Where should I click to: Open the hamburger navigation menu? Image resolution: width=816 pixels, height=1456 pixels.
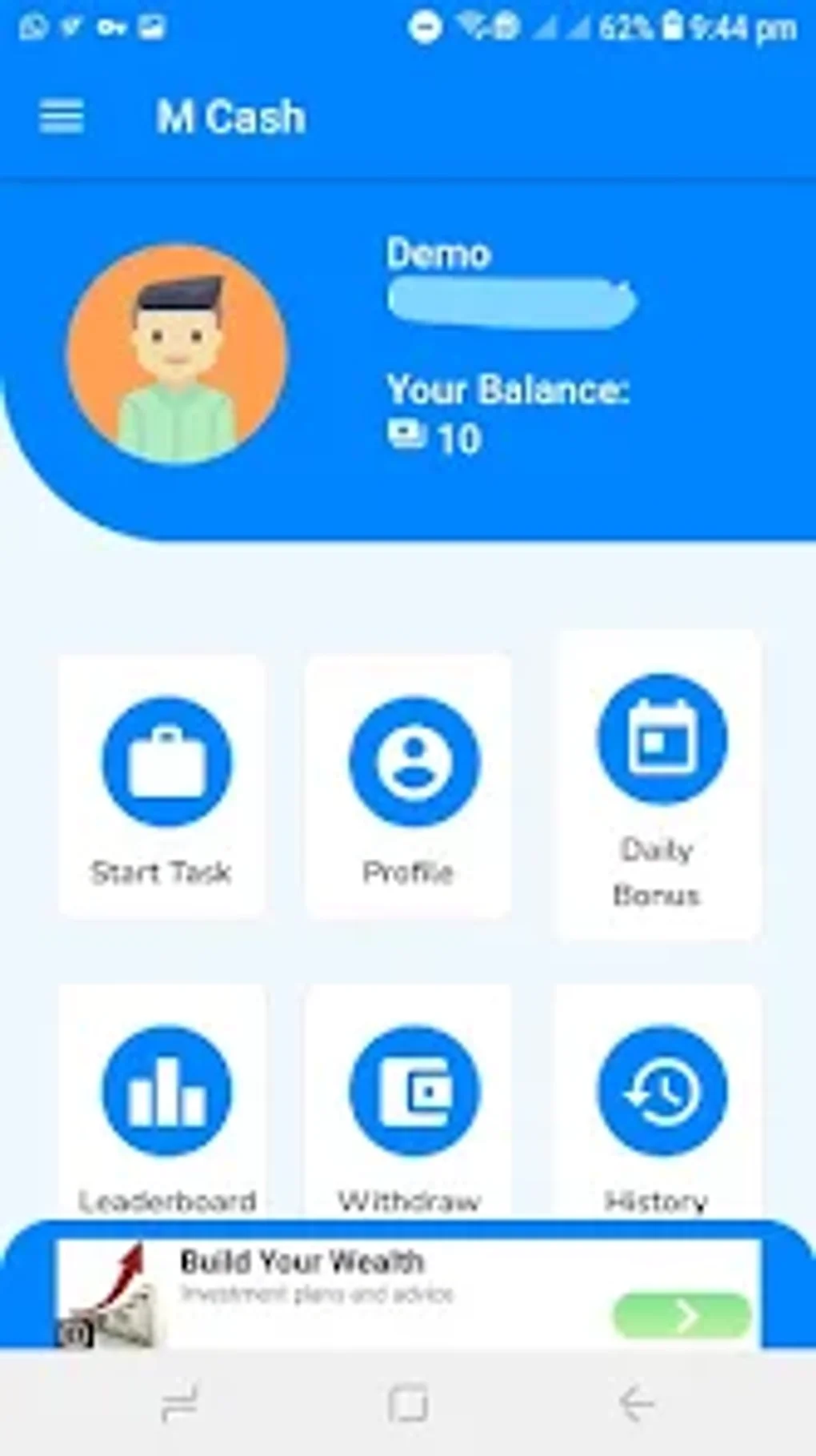point(61,116)
